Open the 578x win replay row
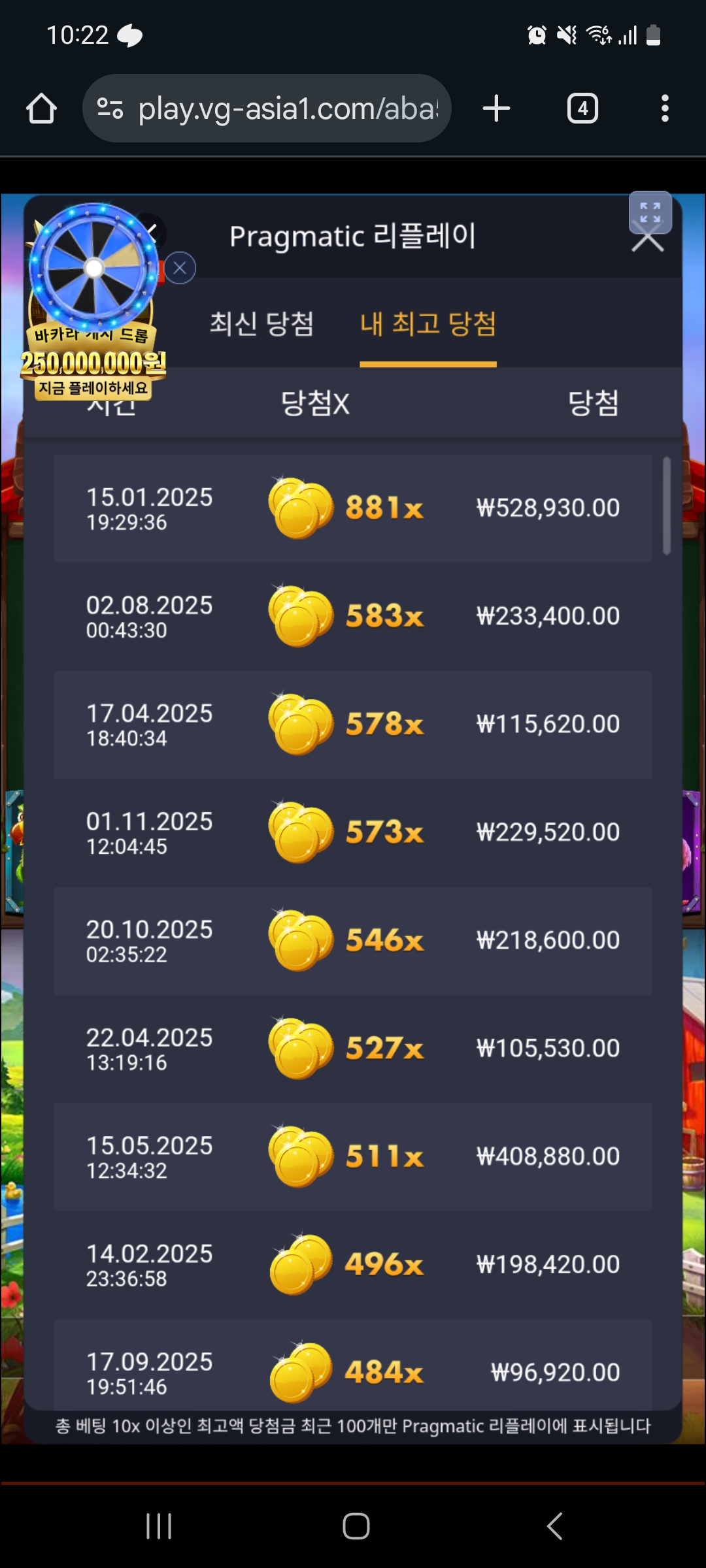Screen dimensions: 706x1568 tap(353, 724)
